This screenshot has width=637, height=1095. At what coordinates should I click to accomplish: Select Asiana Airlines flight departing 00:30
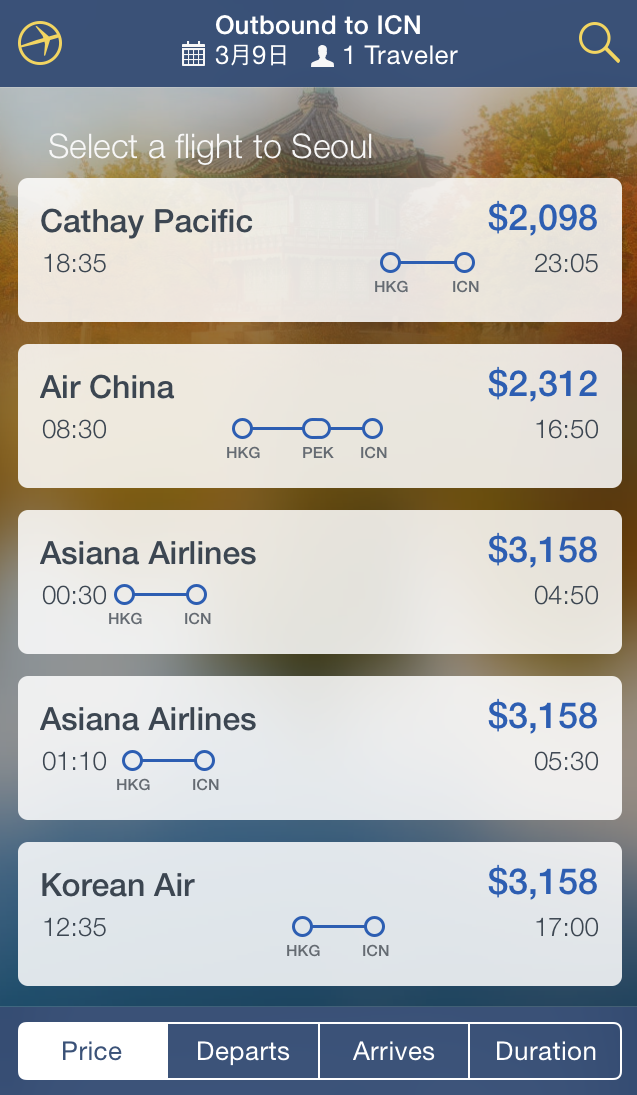point(319,581)
